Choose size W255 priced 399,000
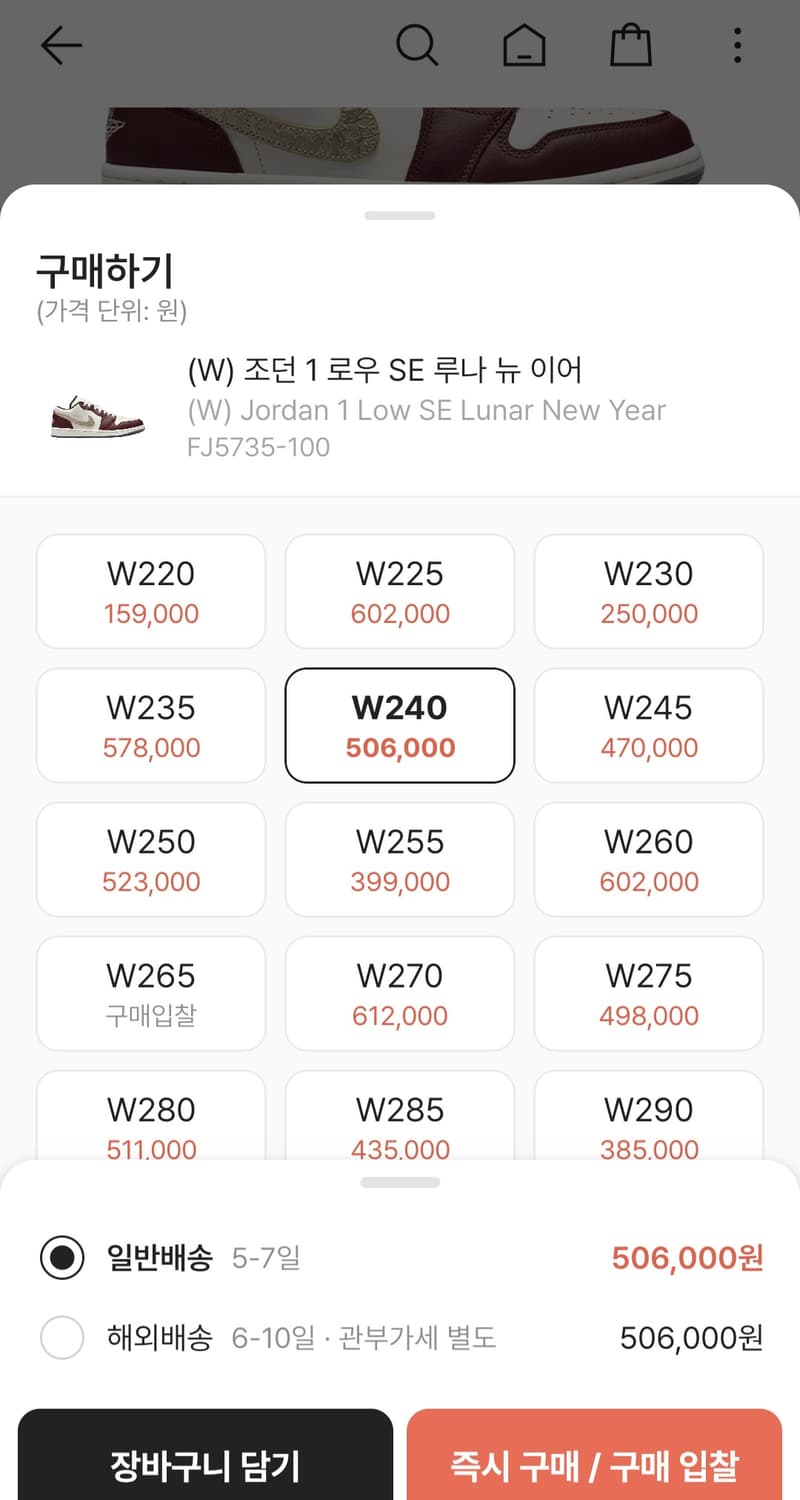This screenshot has height=1500, width=800. 399,858
